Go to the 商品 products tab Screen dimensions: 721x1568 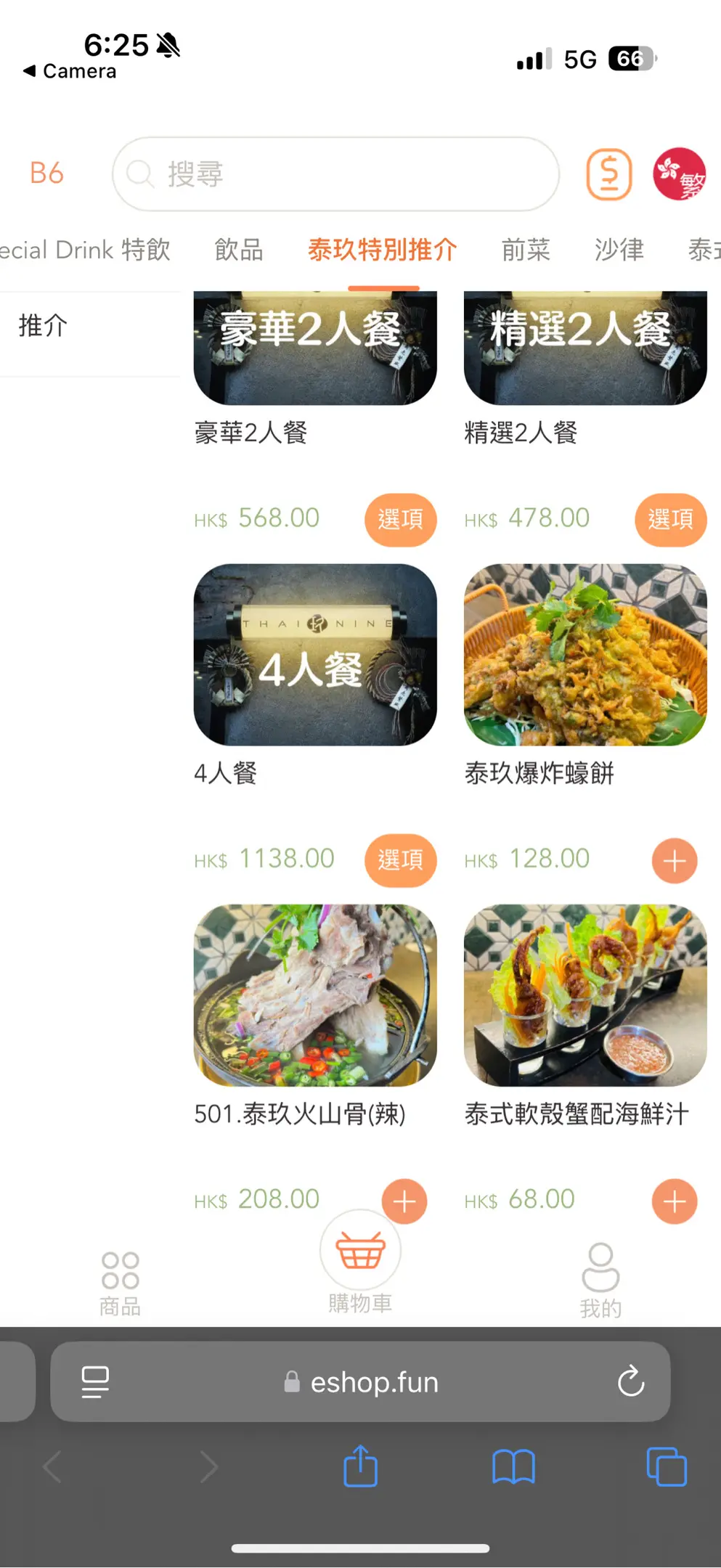[121, 1283]
